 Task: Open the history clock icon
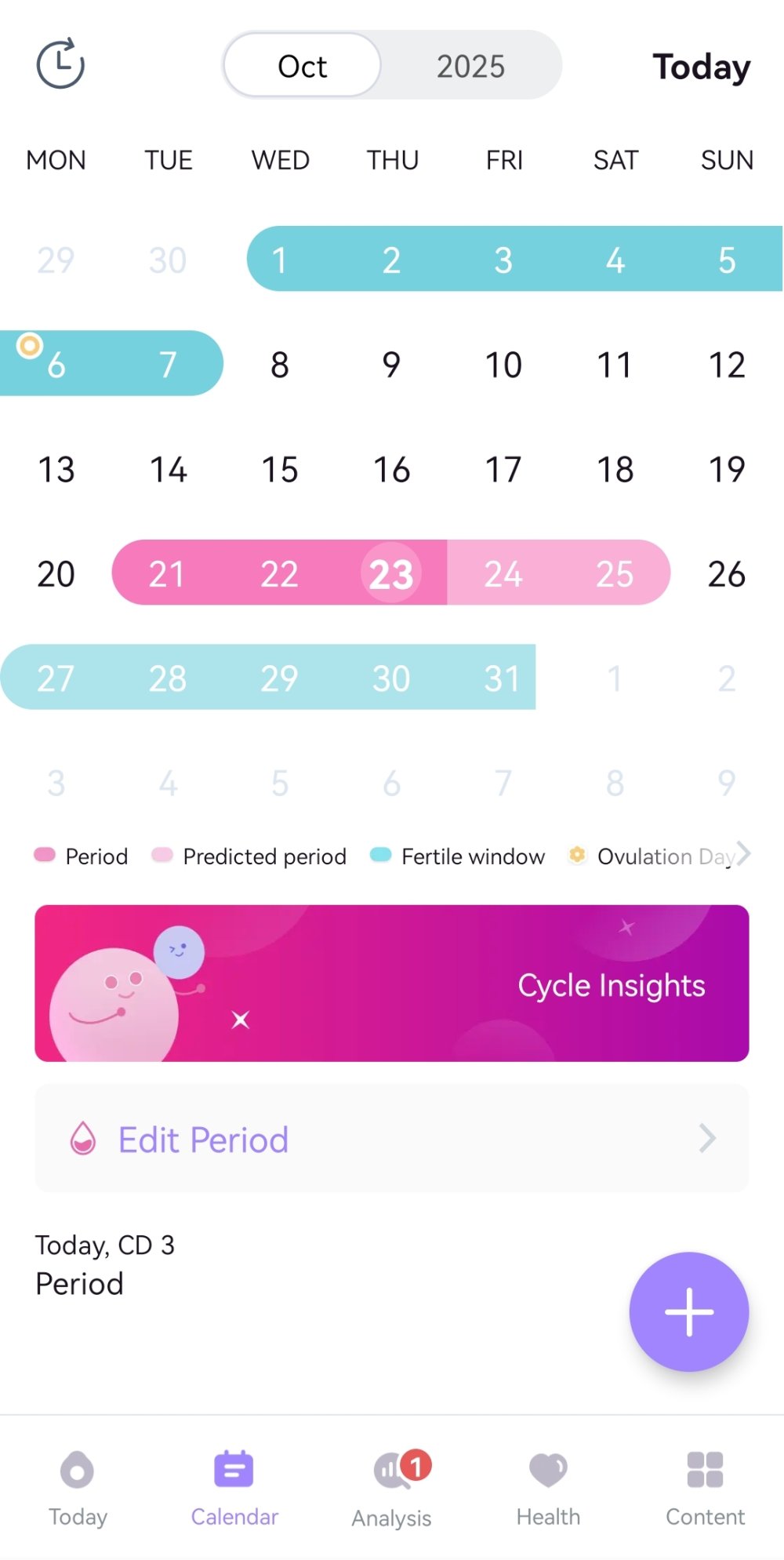pos(60,64)
